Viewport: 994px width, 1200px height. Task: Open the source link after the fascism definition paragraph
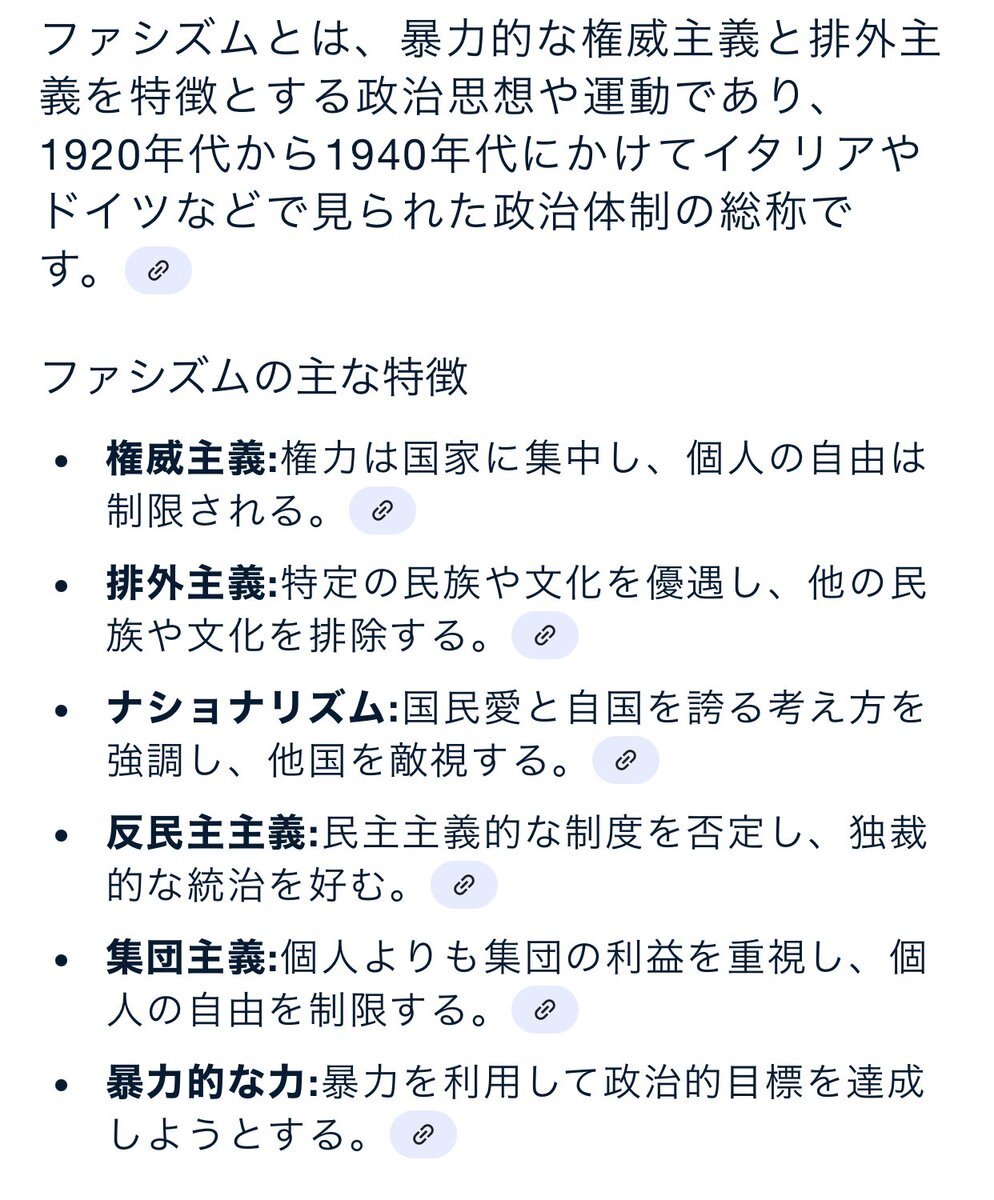point(157,271)
